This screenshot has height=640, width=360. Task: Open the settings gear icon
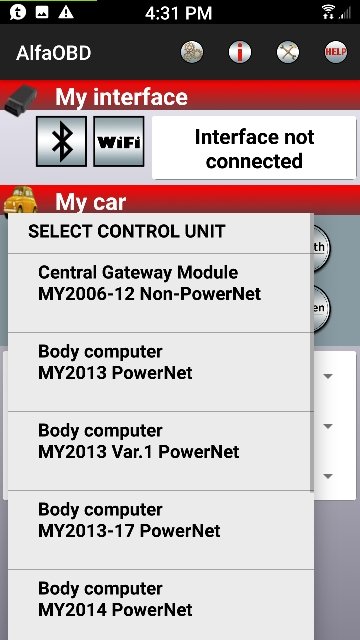click(x=192, y=52)
